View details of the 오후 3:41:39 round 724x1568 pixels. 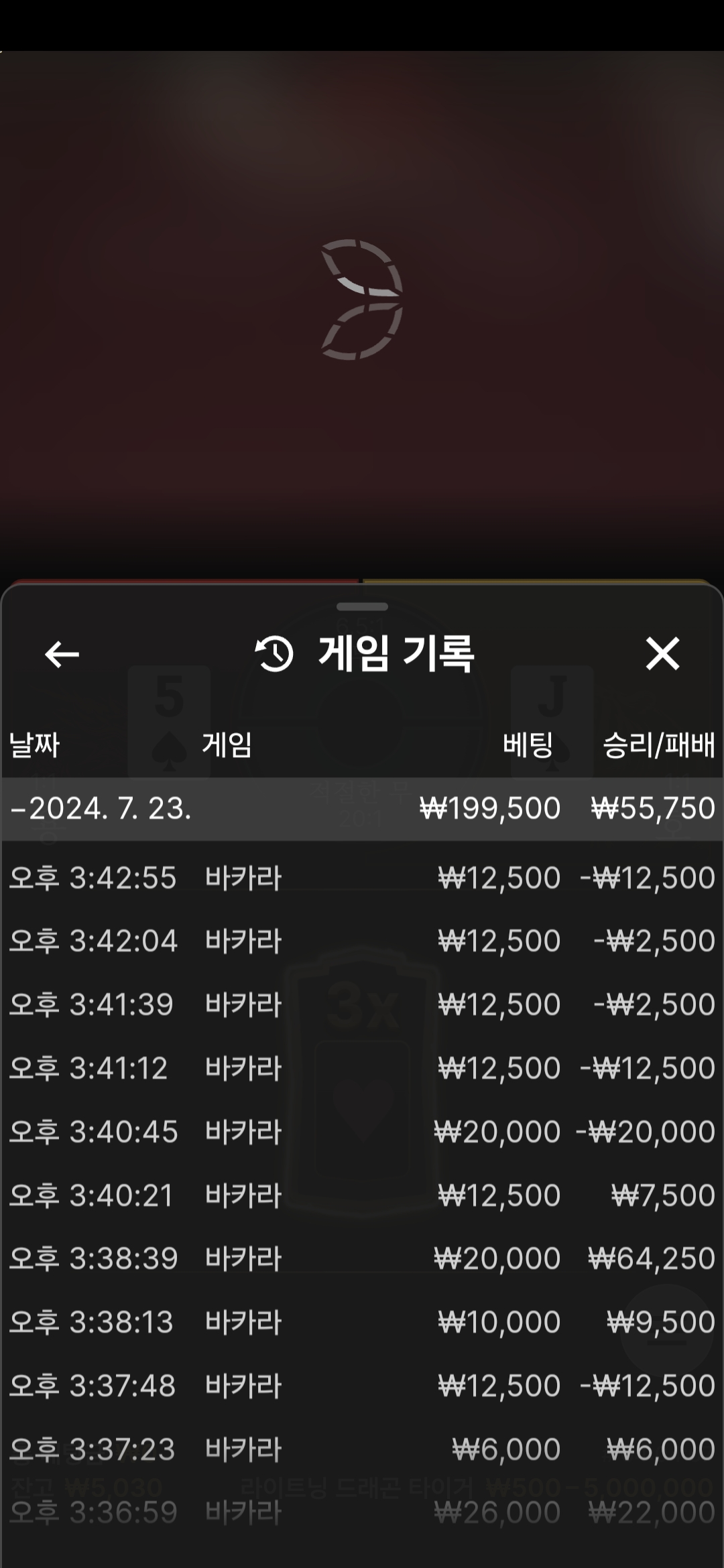pyautogui.click(x=362, y=1004)
